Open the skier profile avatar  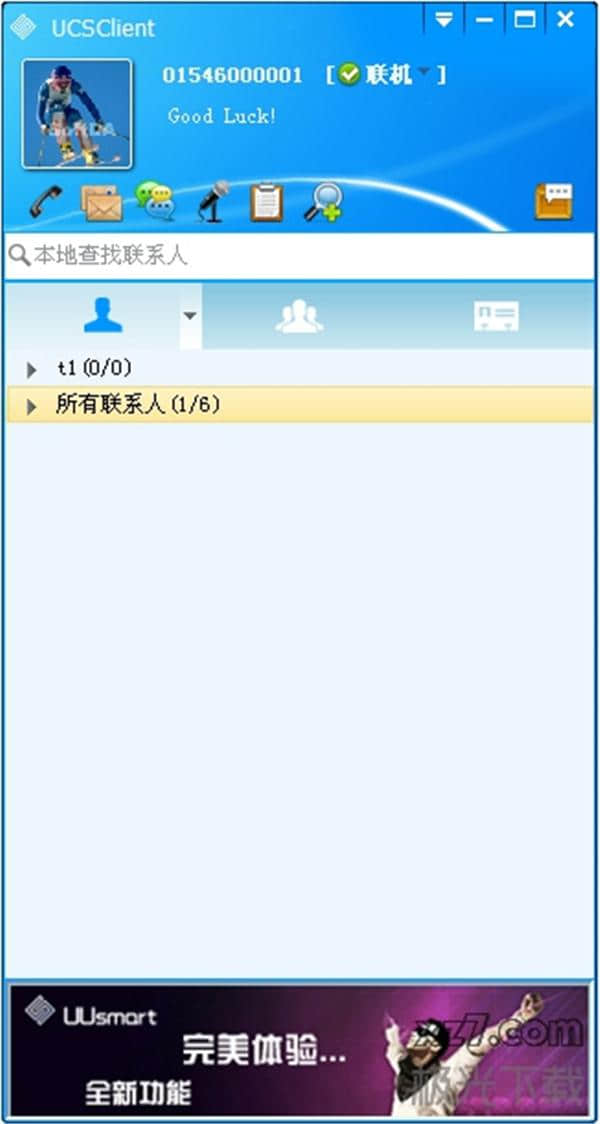[77, 113]
